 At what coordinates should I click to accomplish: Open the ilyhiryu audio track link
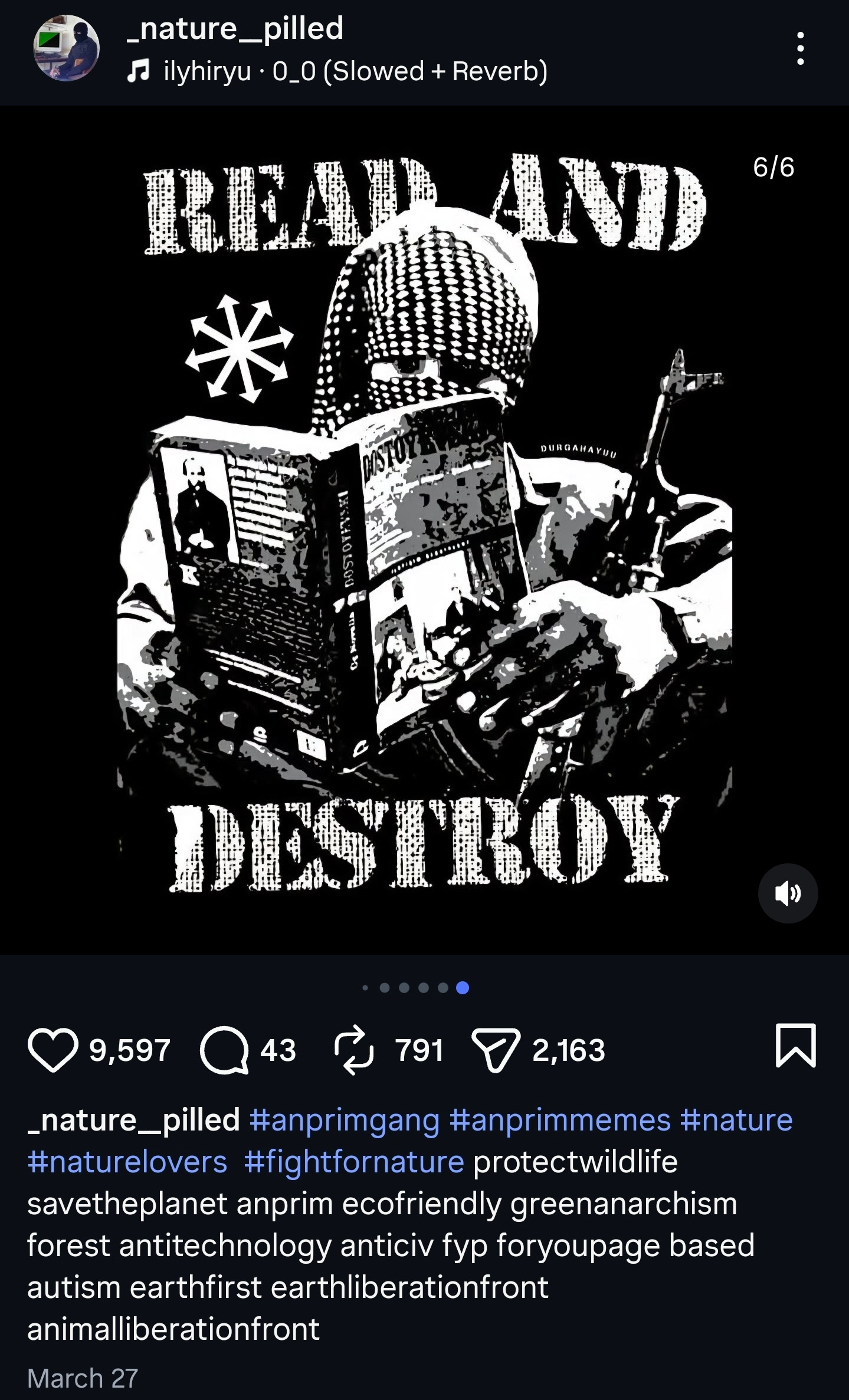tap(337, 71)
